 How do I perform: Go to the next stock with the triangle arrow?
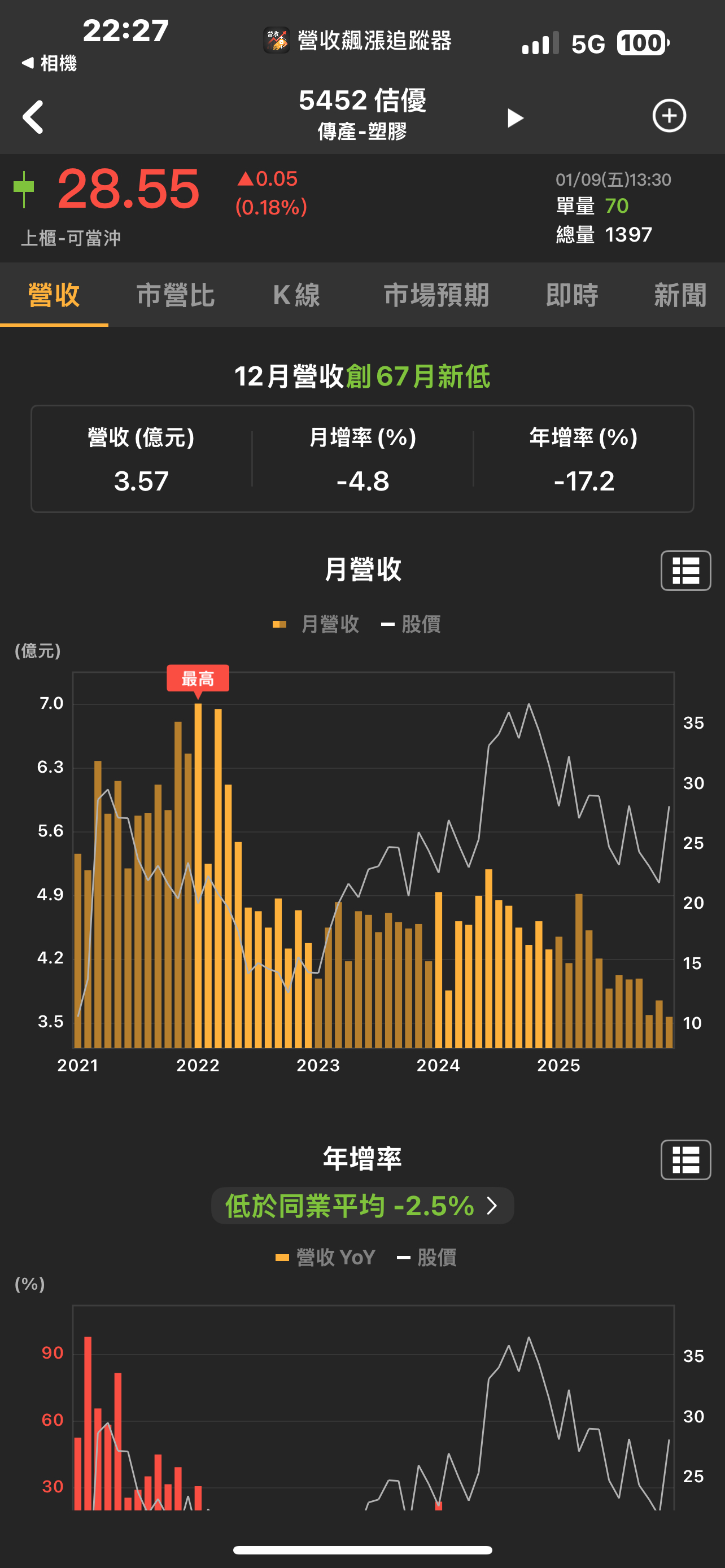(x=515, y=118)
